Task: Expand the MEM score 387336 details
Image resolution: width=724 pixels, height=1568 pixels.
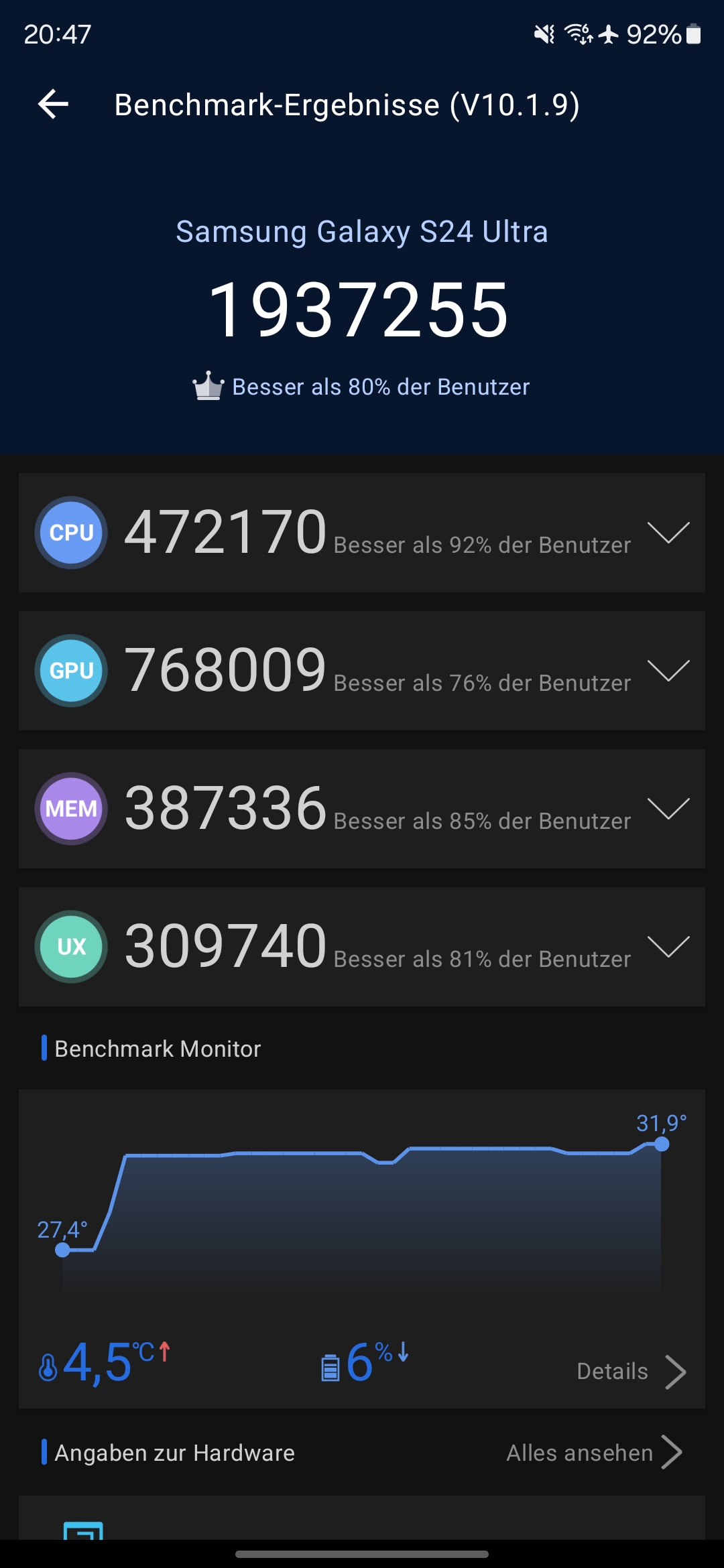Action: pyautogui.click(x=668, y=809)
